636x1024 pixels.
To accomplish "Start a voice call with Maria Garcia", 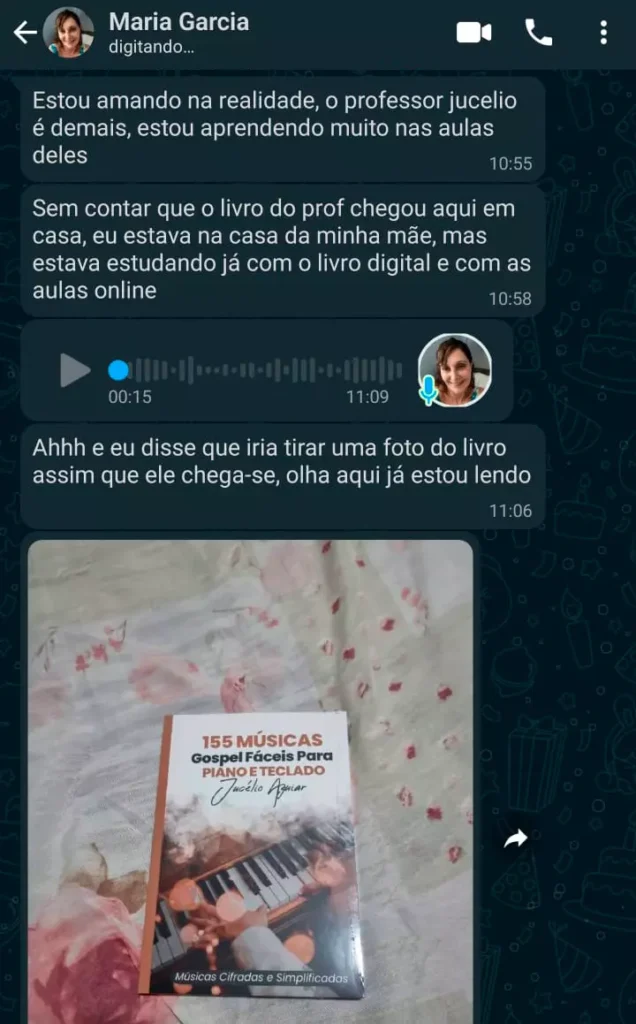I will pyautogui.click(x=538, y=33).
